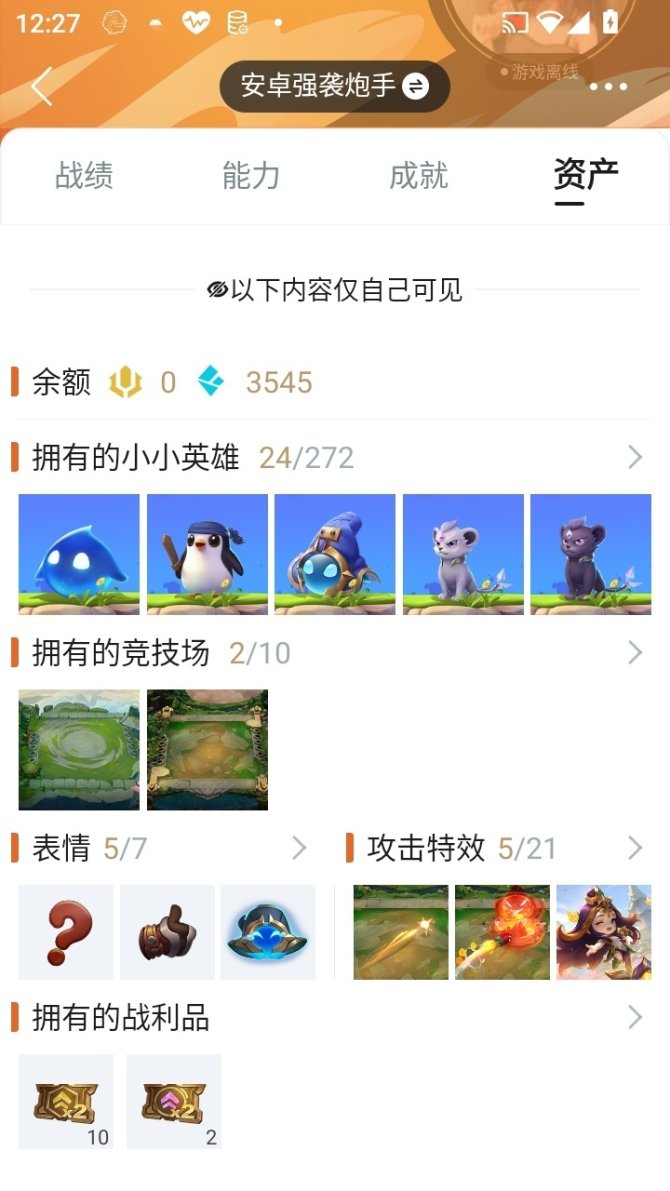Switch to the 战绩 tab

click(84, 176)
